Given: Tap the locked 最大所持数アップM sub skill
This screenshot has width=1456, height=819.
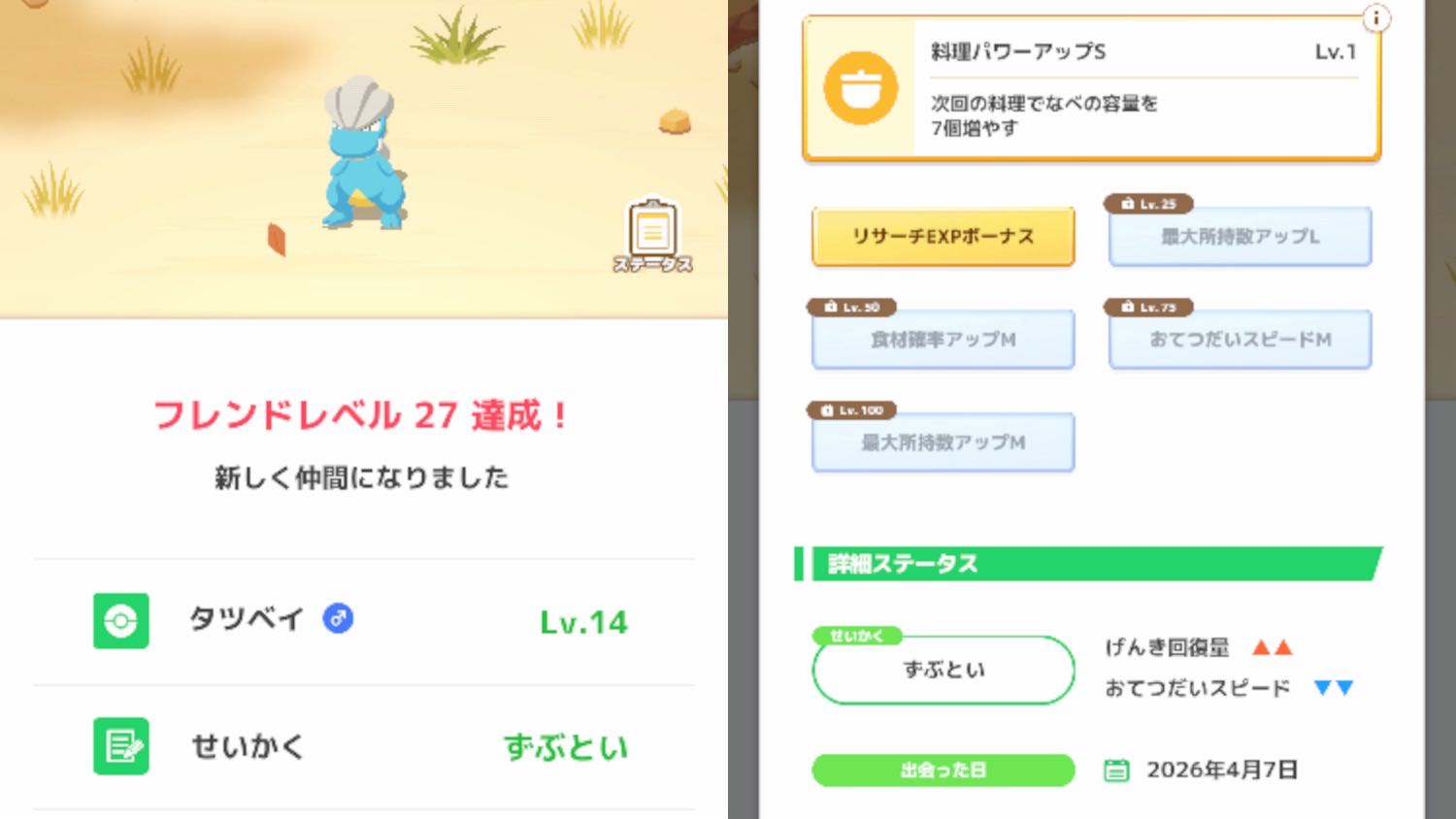Looking at the screenshot, I should (943, 442).
